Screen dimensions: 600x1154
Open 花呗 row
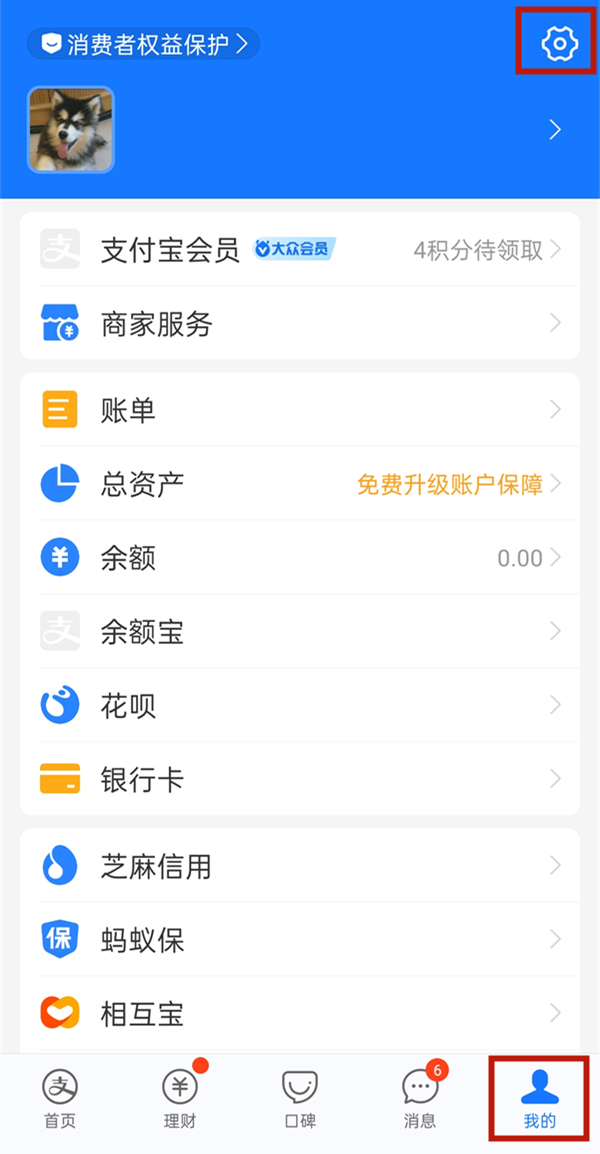click(x=300, y=705)
